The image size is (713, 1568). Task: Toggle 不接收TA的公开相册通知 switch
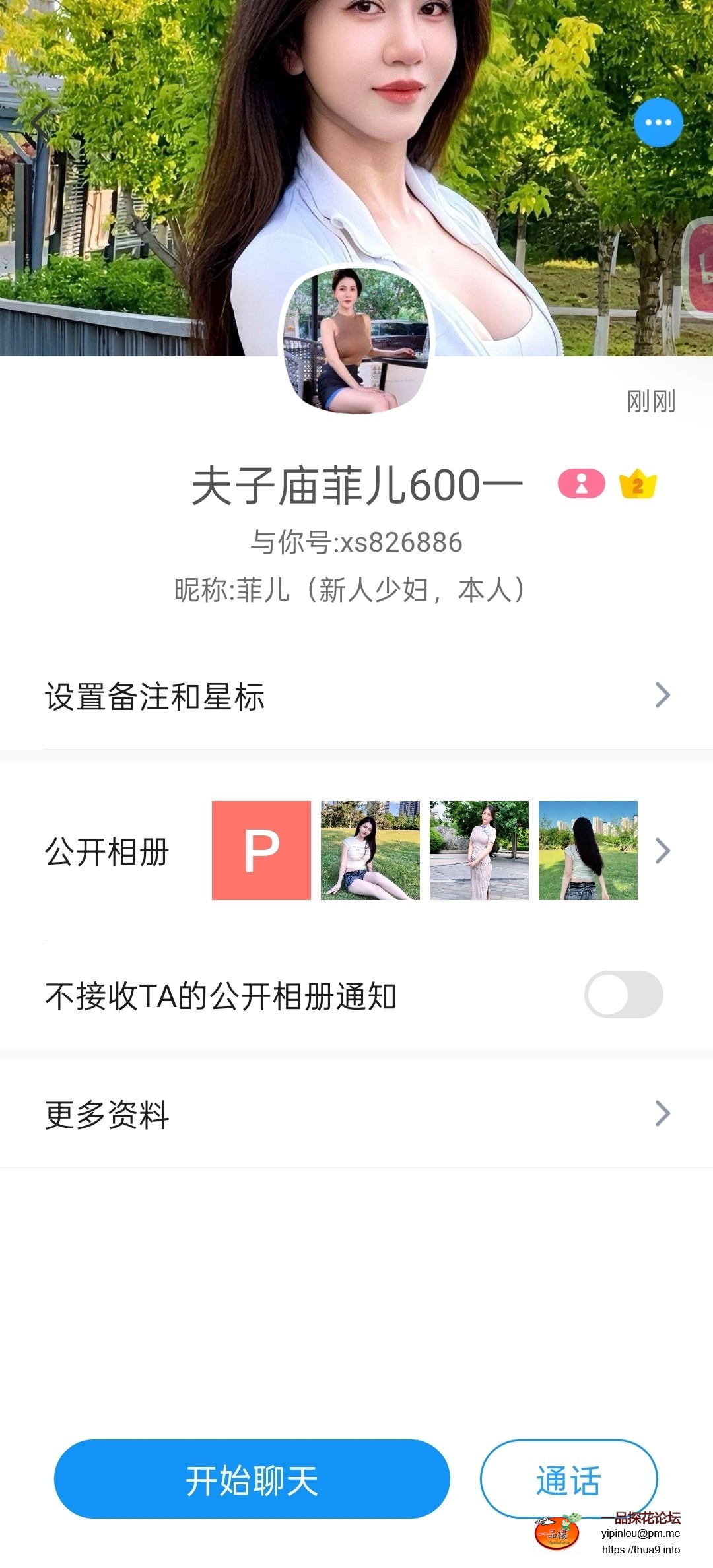pos(623,995)
